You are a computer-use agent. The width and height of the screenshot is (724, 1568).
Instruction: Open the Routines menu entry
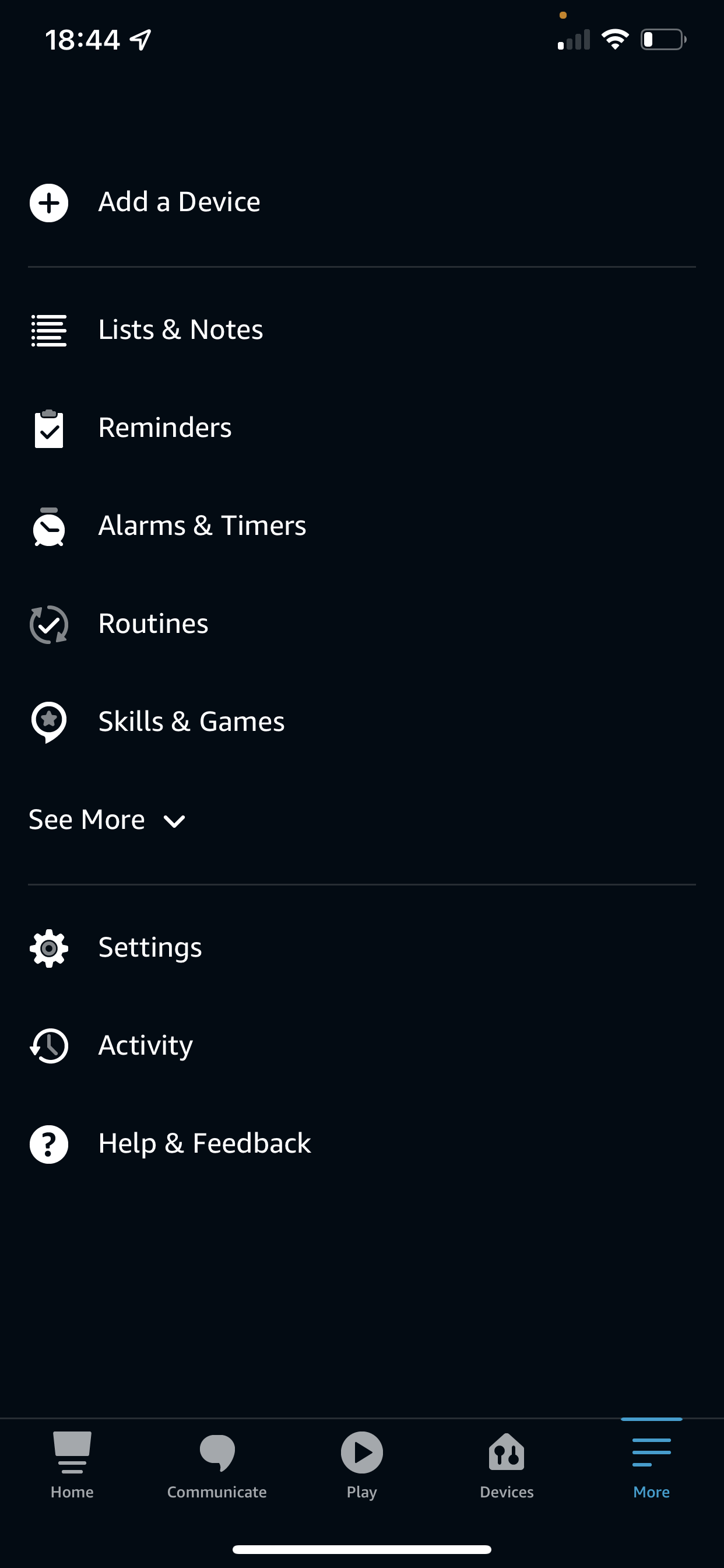153,624
